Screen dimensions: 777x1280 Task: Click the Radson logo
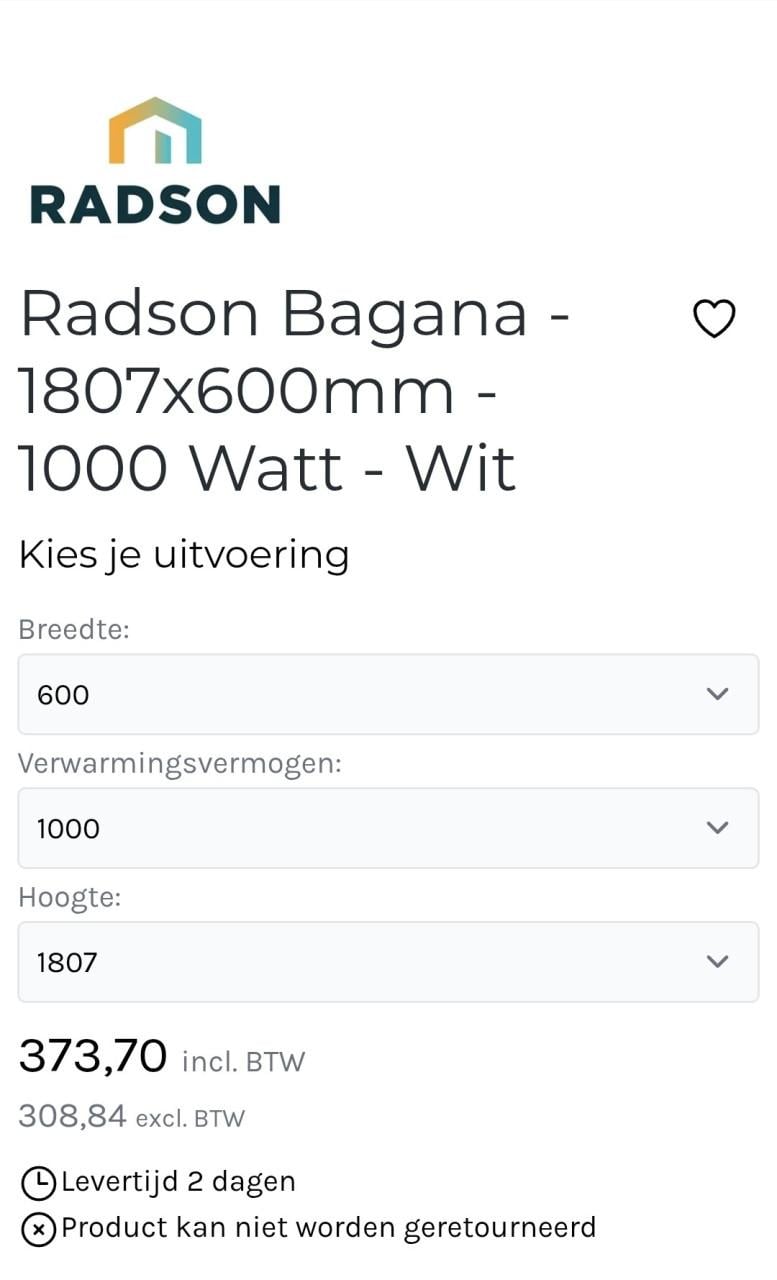point(154,160)
